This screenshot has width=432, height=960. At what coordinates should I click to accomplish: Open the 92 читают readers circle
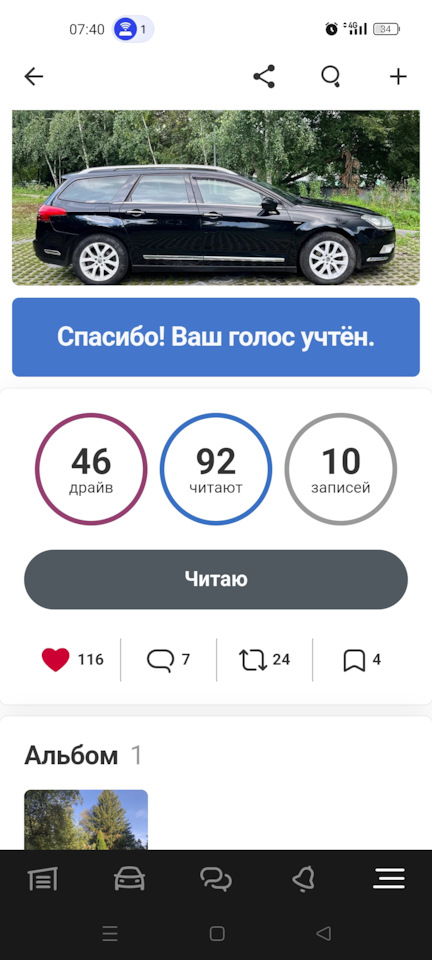click(x=216, y=469)
